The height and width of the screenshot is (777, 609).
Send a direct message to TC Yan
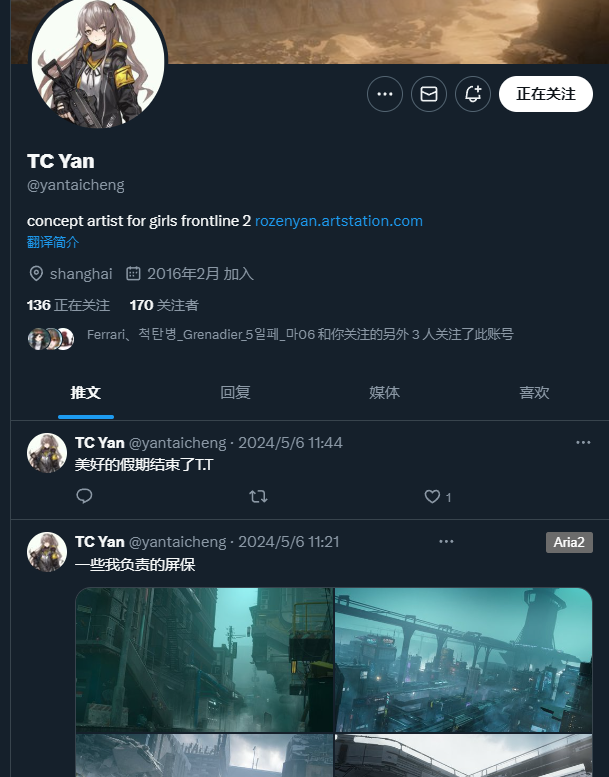429,94
